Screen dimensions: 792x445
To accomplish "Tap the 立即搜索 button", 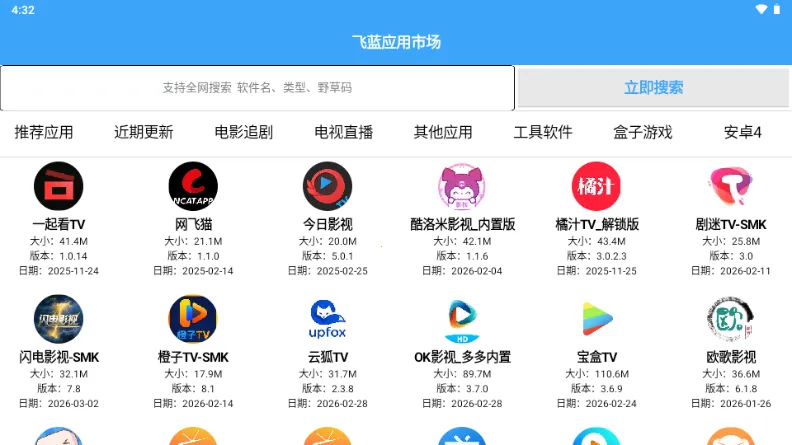I will pyautogui.click(x=653, y=88).
